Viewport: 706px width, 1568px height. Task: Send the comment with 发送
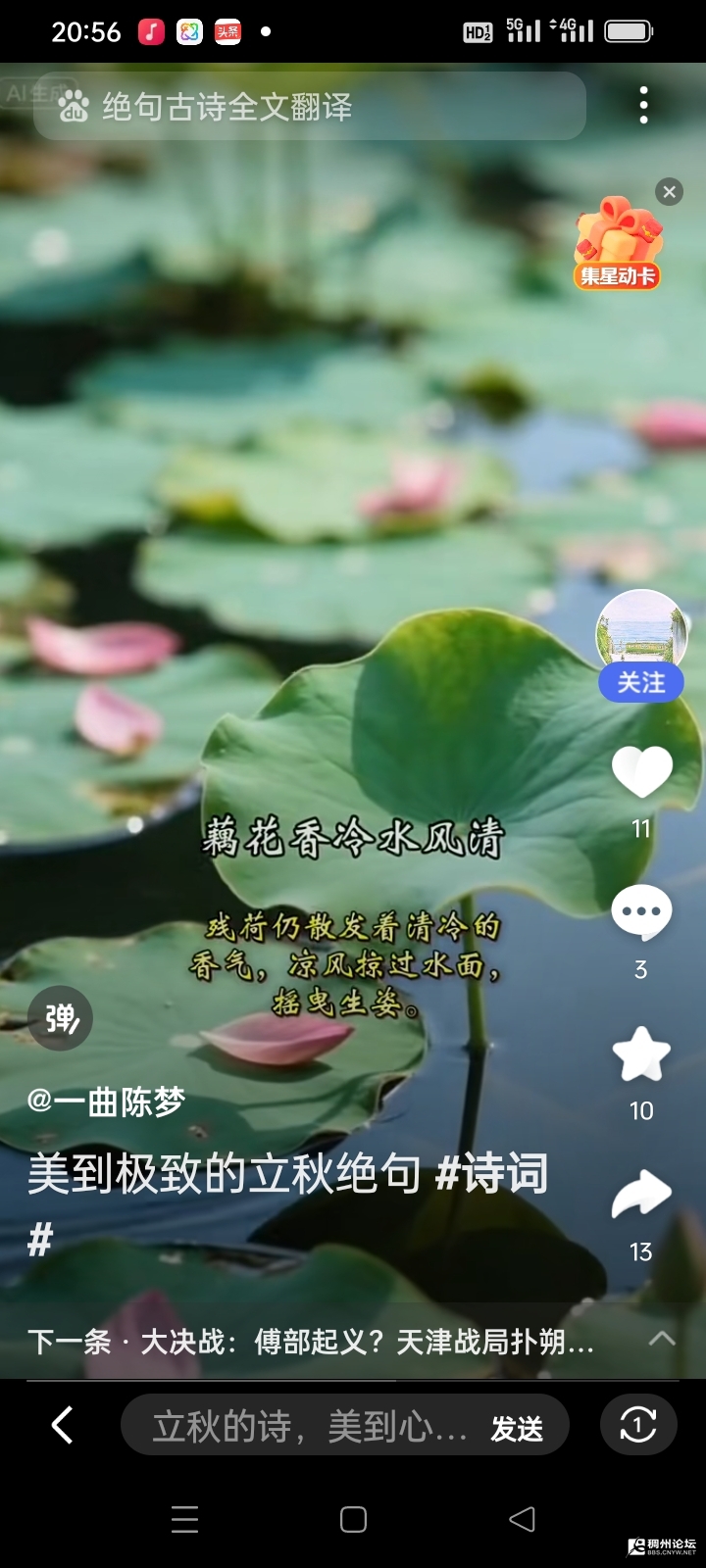[517, 1429]
